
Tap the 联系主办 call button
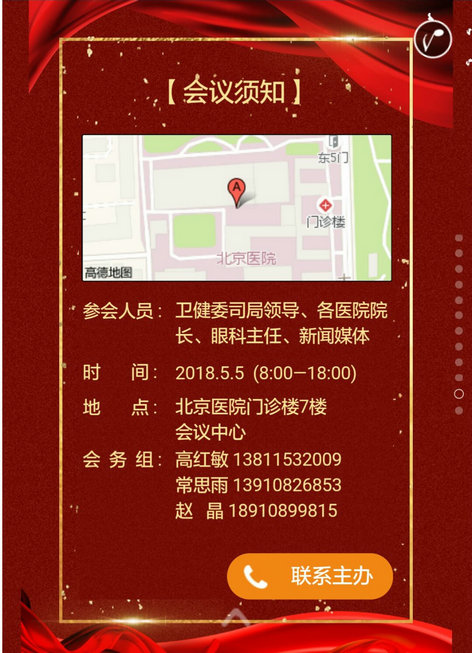pos(310,576)
